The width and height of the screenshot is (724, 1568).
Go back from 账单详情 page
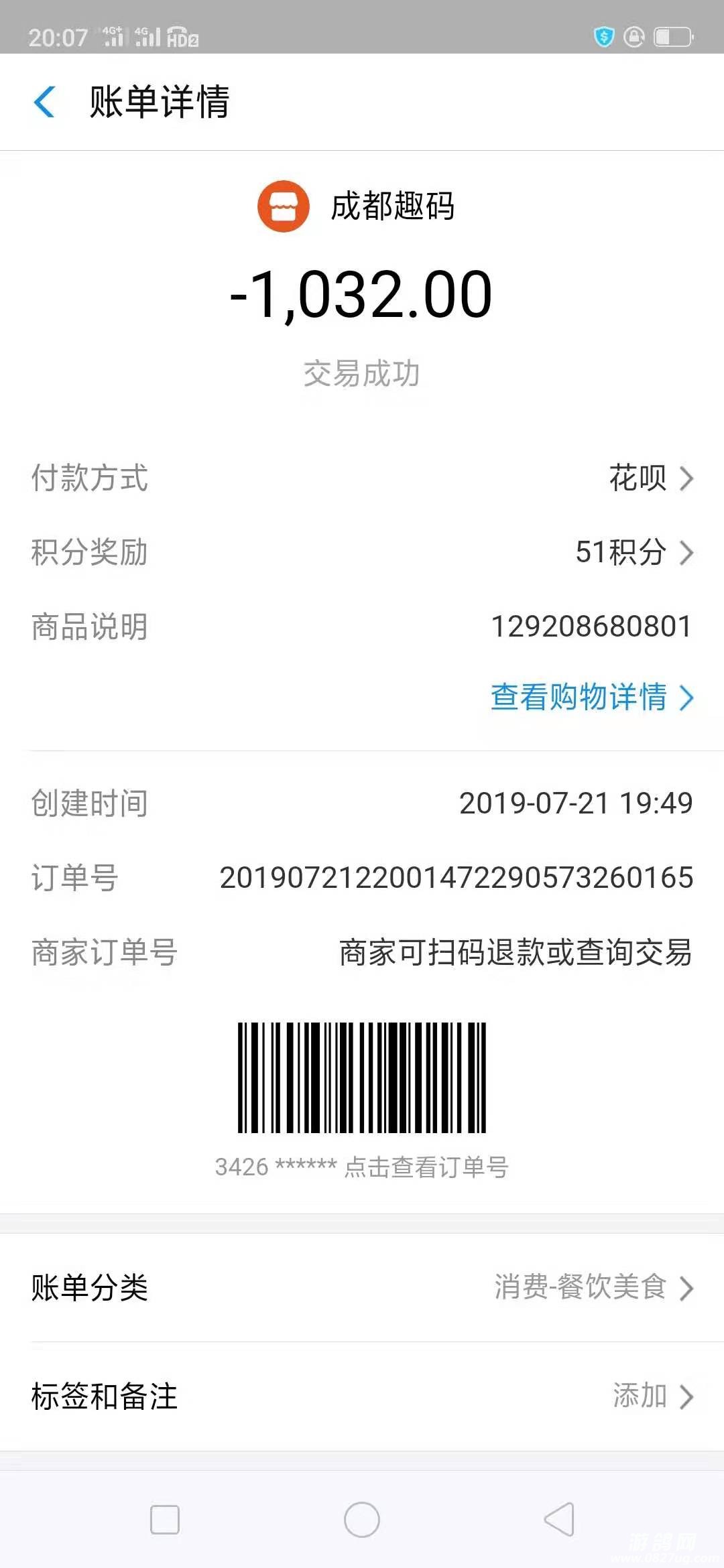[x=45, y=103]
